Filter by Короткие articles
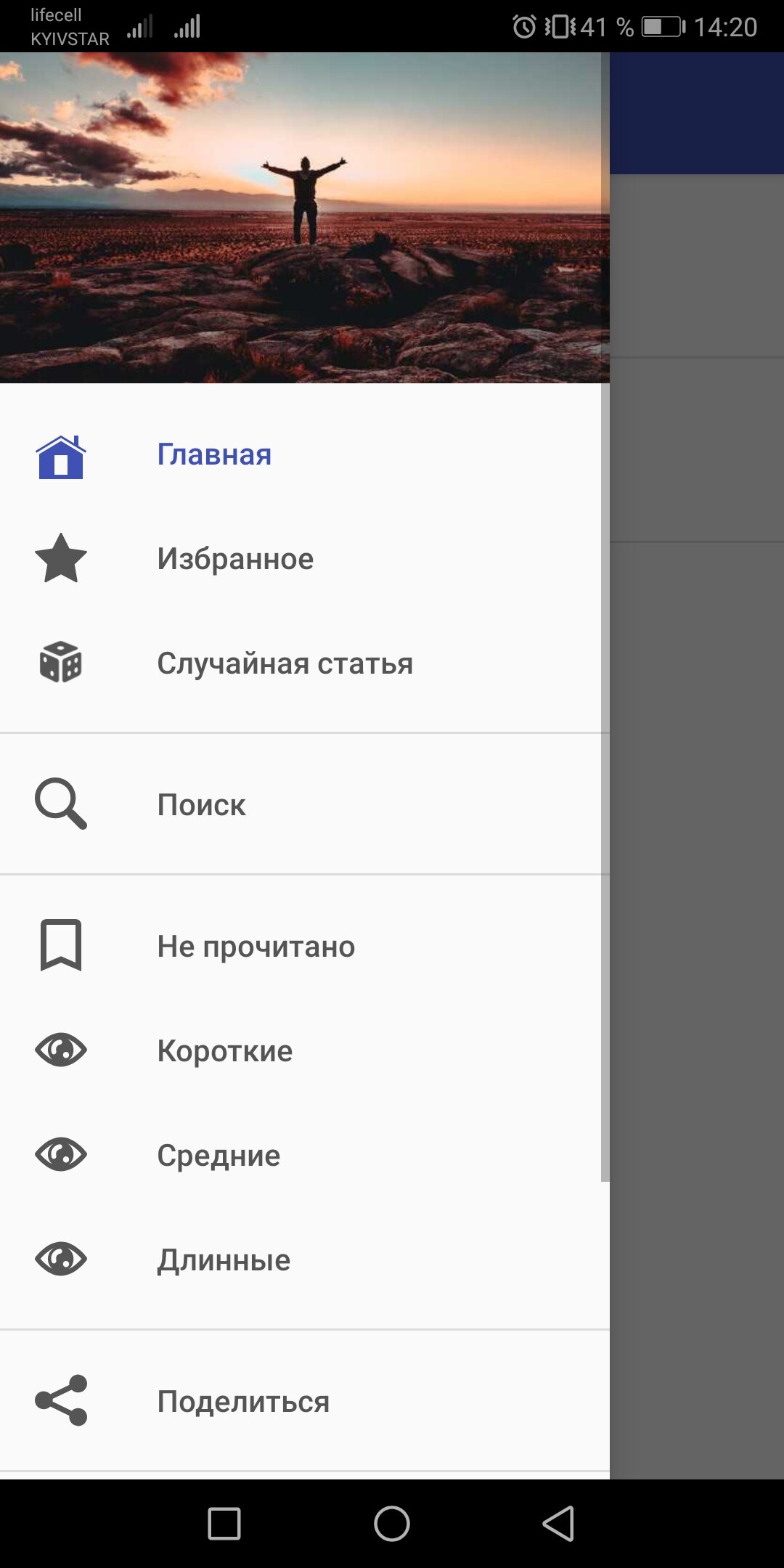784x1568 pixels. pyautogui.click(x=224, y=1051)
